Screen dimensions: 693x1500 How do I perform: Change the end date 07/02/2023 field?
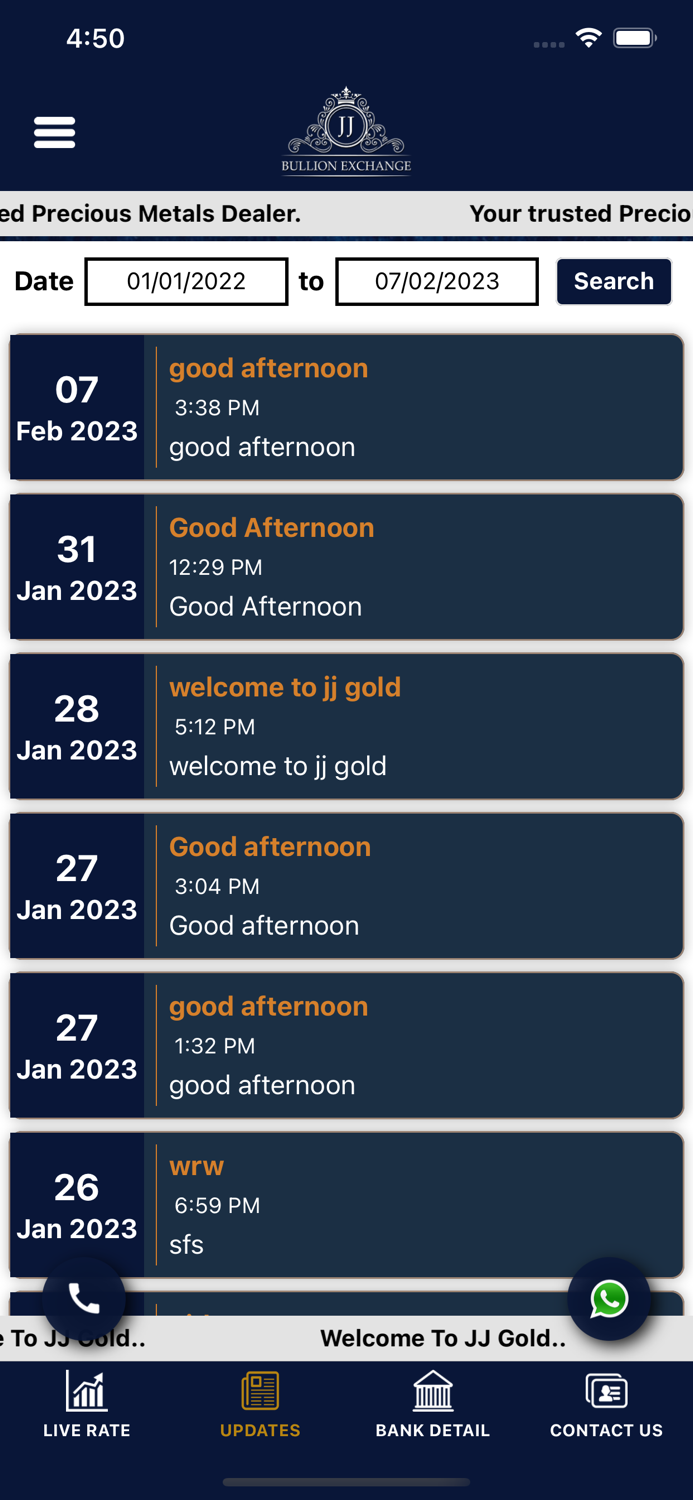click(x=437, y=281)
